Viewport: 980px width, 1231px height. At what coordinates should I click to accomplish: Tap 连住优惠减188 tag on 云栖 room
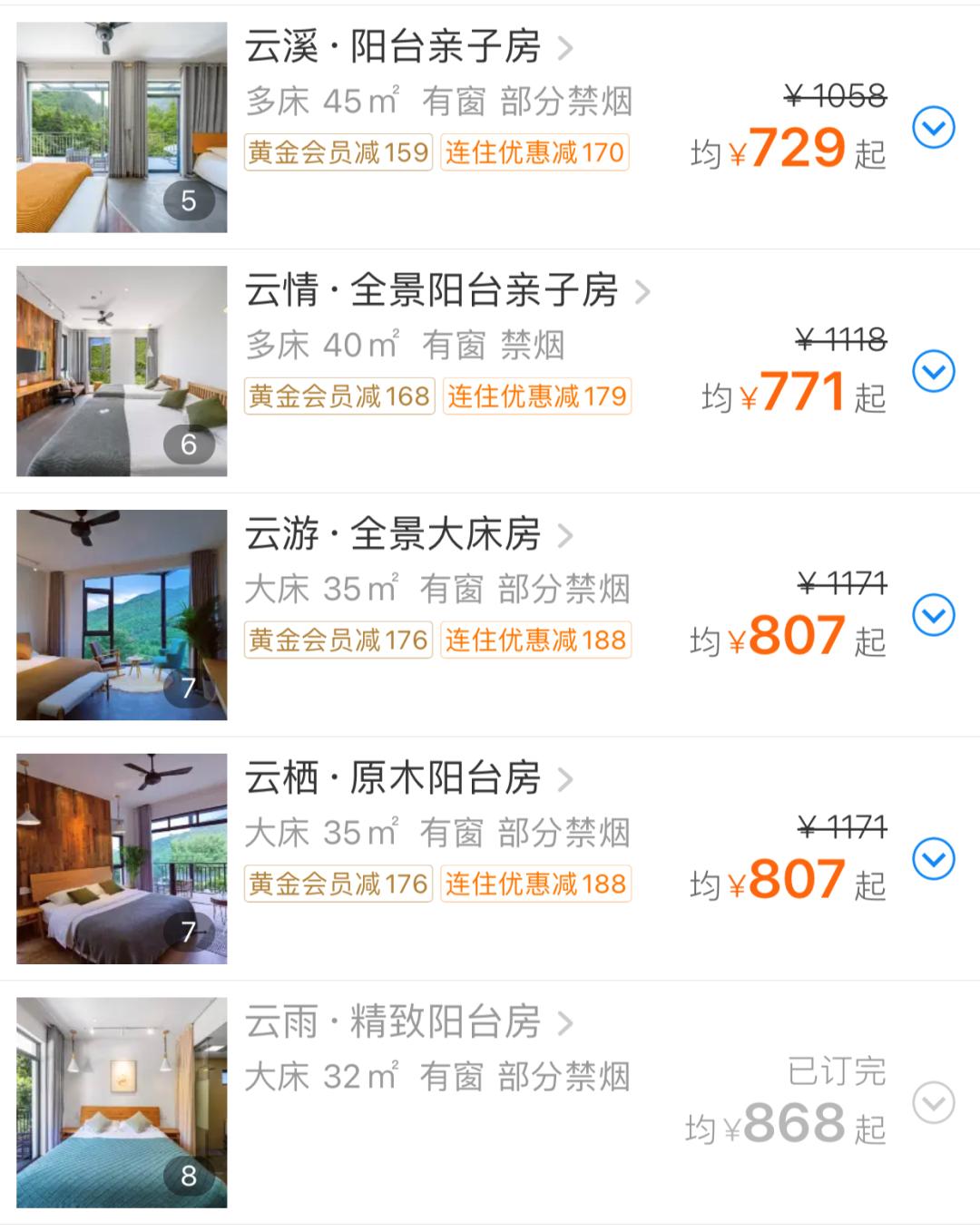pyautogui.click(x=537, y=884)
